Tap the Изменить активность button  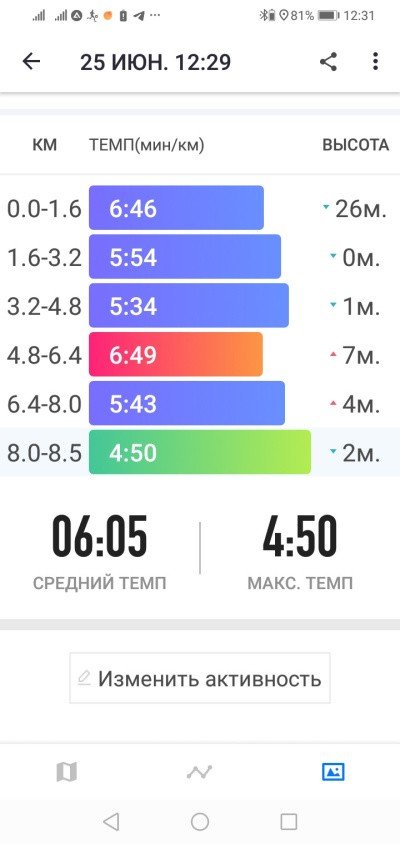(x=200, y=678)
